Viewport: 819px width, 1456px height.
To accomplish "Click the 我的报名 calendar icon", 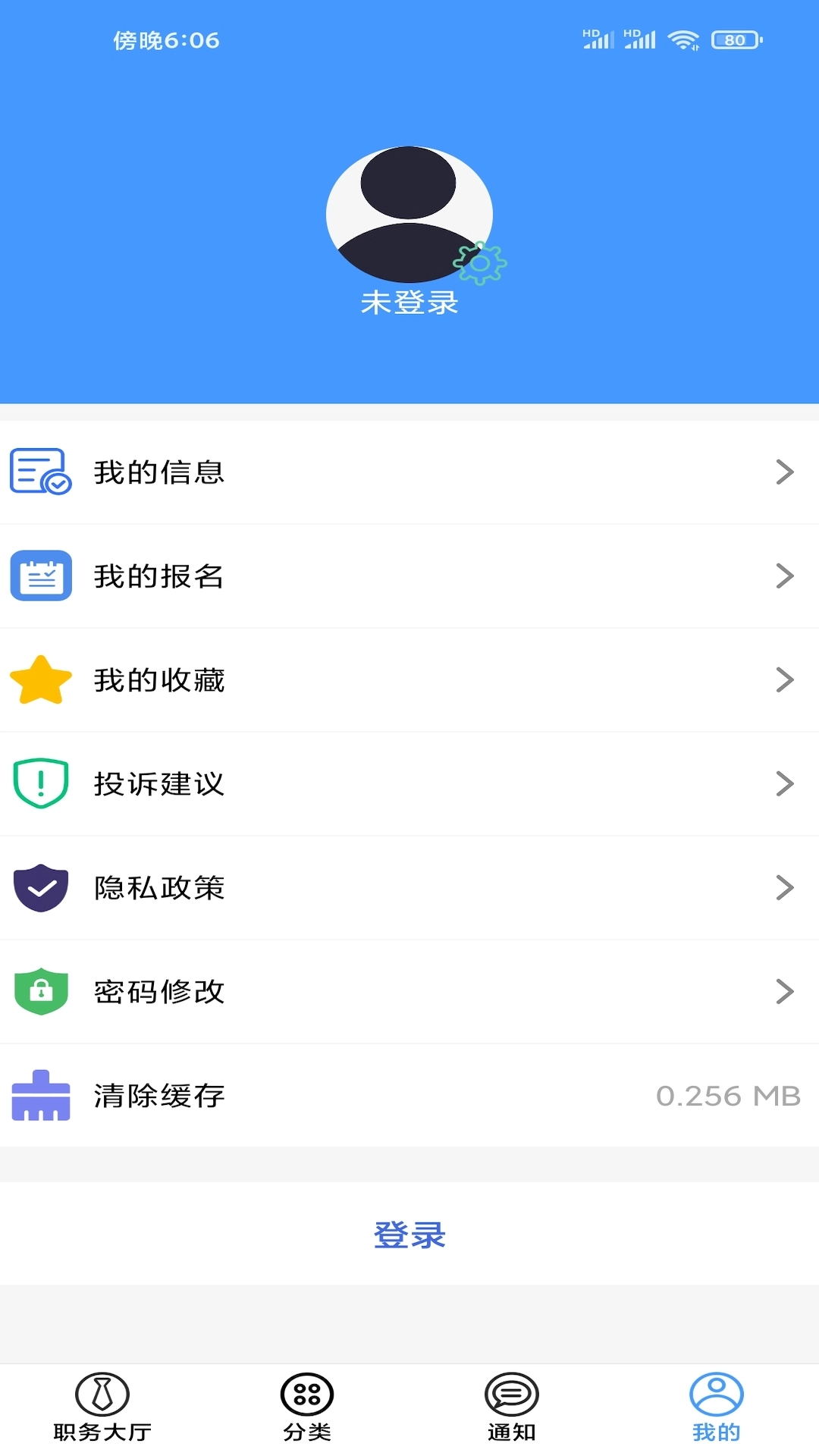I will 39,576.
